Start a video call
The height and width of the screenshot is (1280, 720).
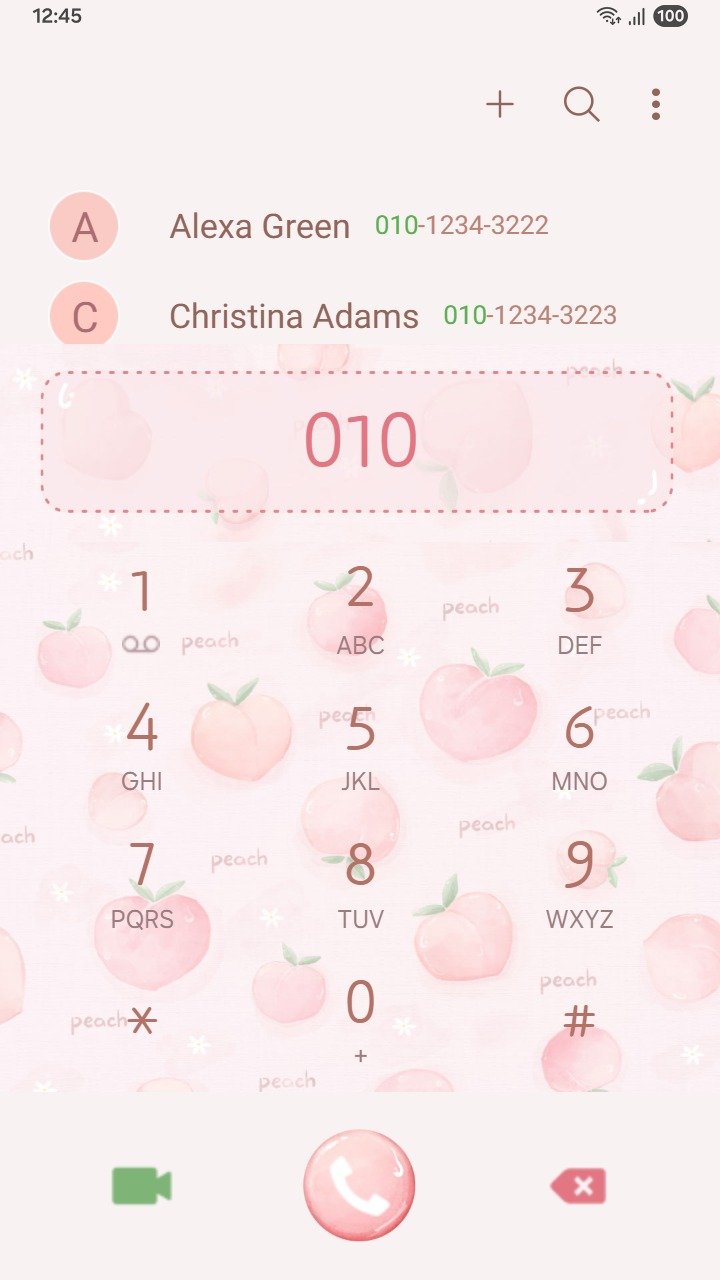[141, 1186]
